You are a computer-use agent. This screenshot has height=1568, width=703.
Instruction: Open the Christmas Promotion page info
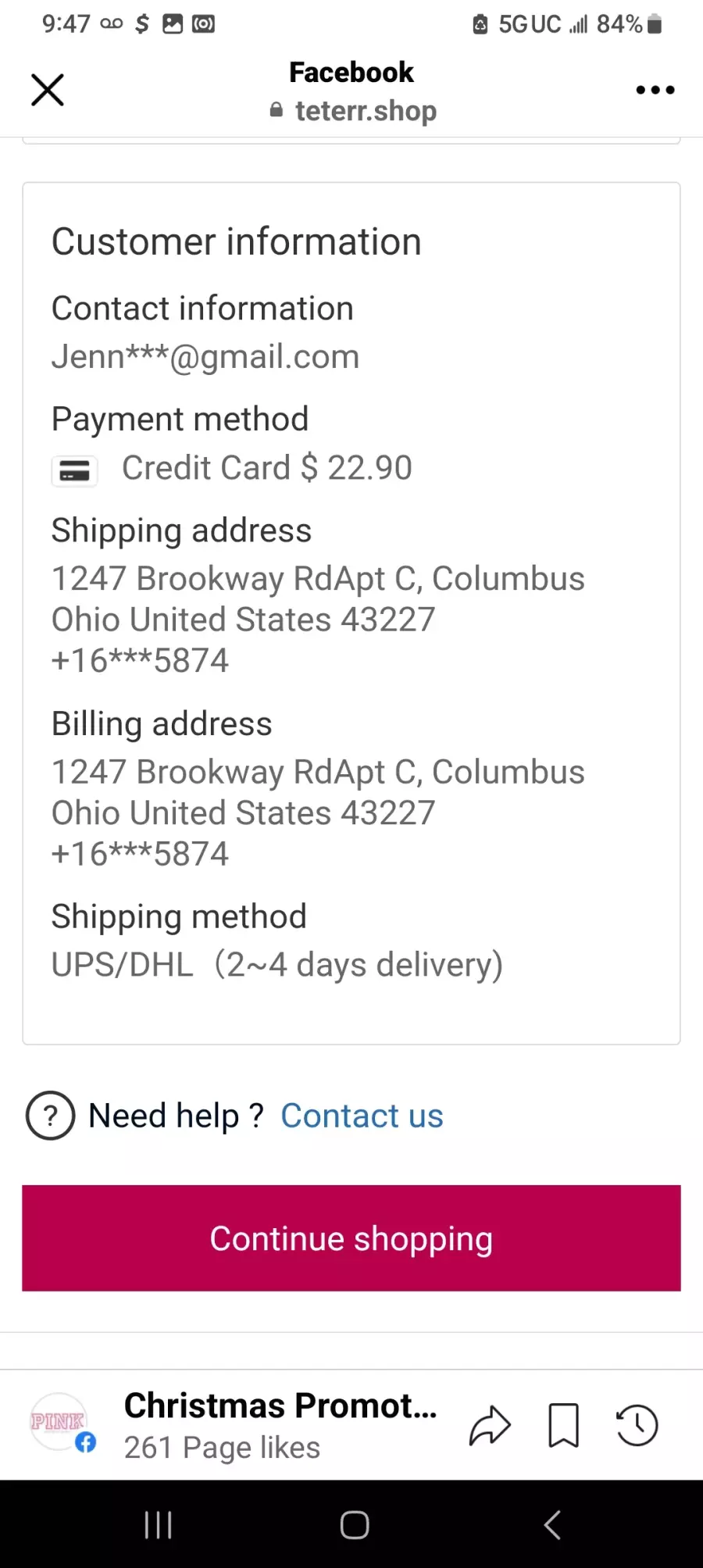[280, 1425]
